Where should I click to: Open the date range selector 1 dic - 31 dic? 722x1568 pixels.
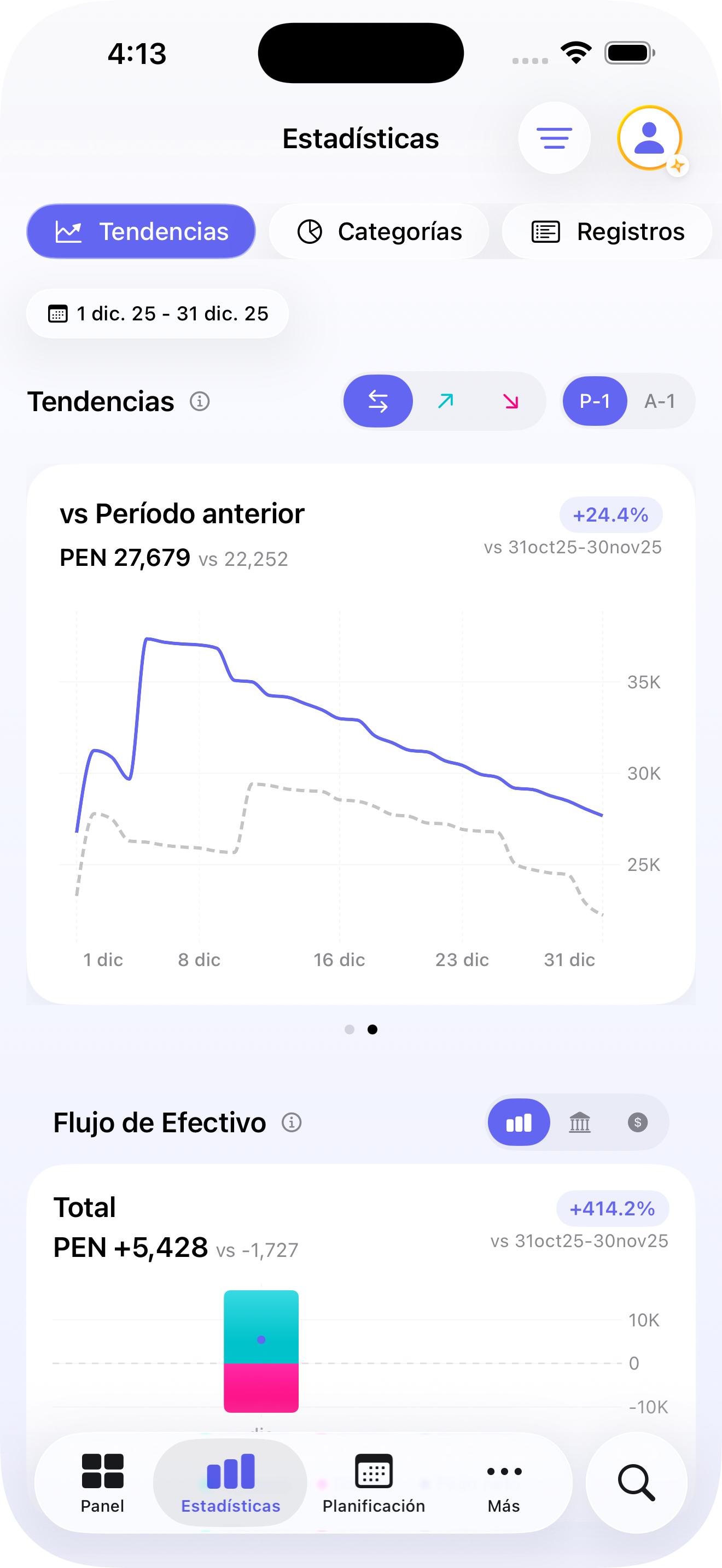pyautogui.click(x=158, y=313)
